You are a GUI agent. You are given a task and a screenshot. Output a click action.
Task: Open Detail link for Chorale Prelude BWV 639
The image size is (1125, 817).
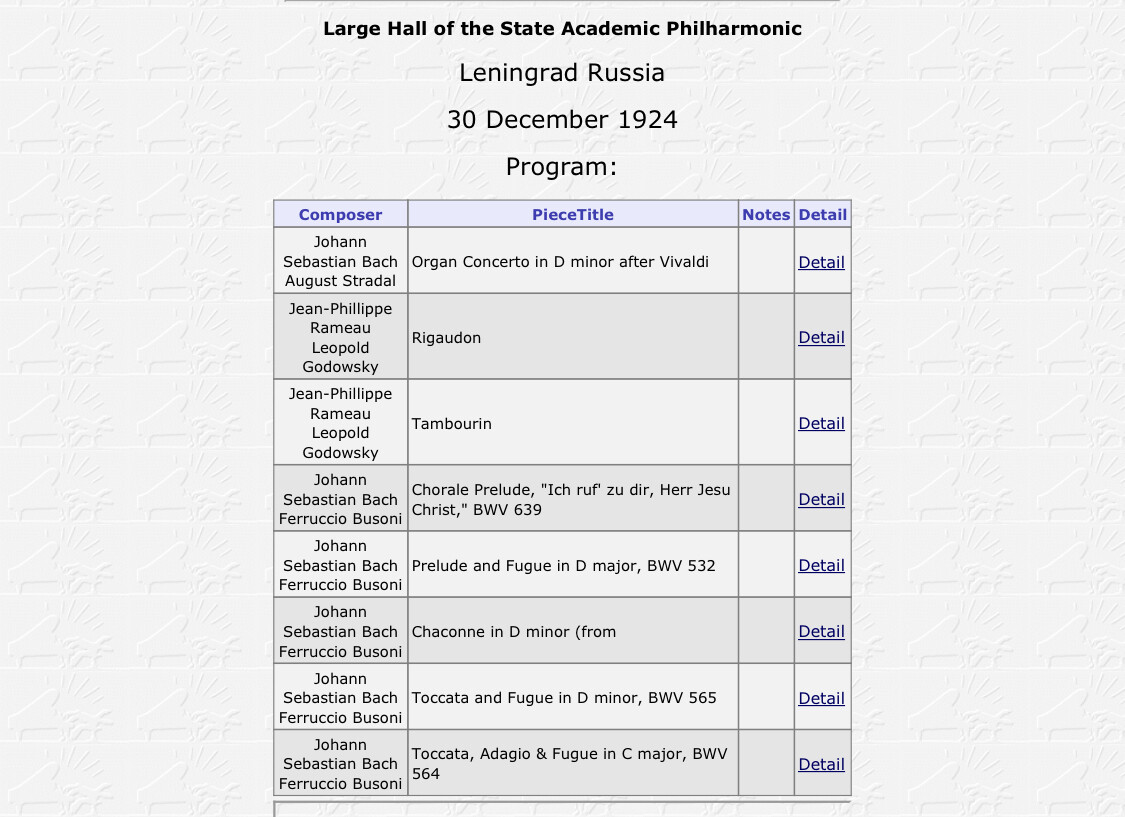click(x=821, y=499)
